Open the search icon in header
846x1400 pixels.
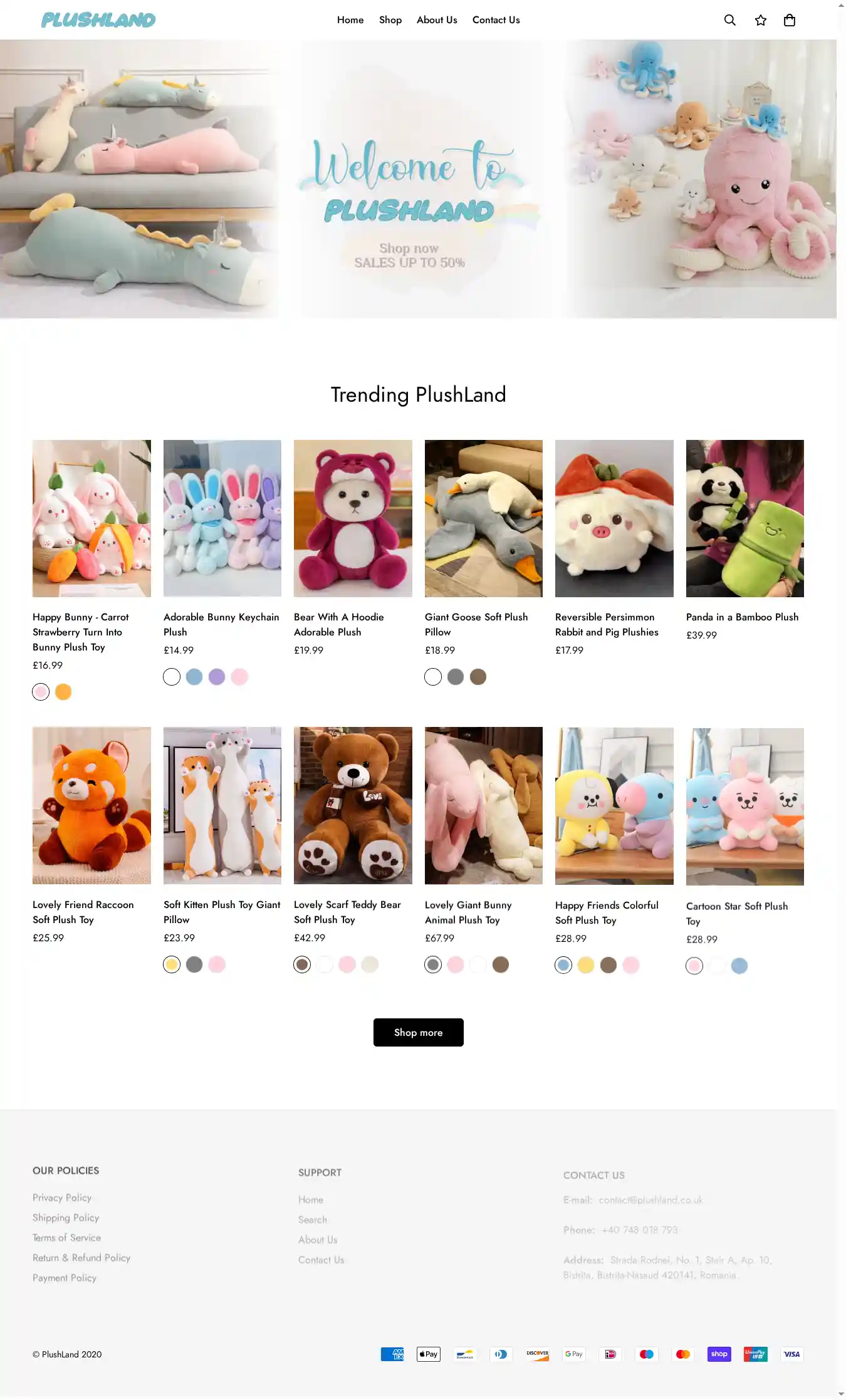click(729, 20)
